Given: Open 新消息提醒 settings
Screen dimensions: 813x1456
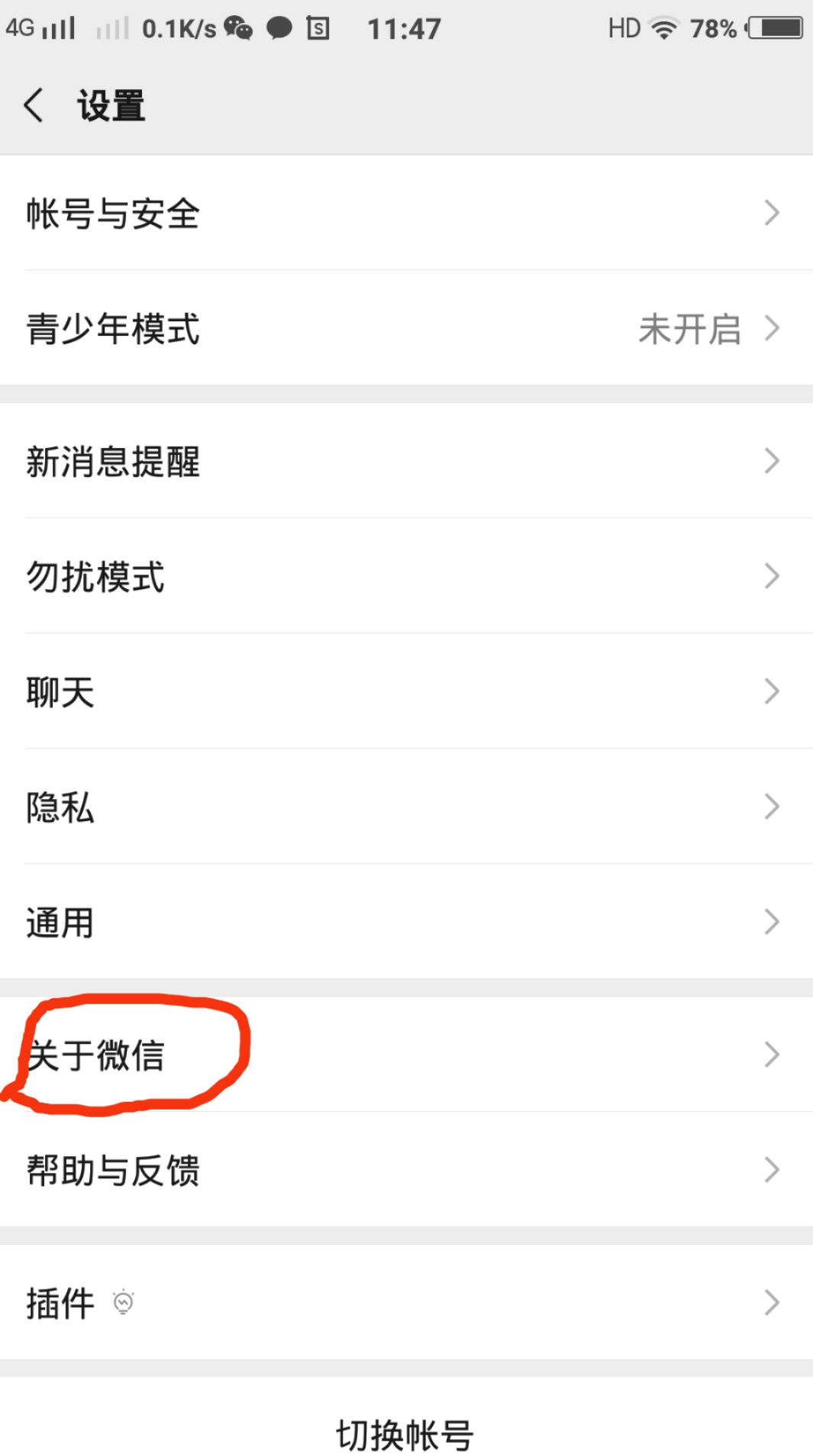Looking at the screenshot, I should point(406,461).
